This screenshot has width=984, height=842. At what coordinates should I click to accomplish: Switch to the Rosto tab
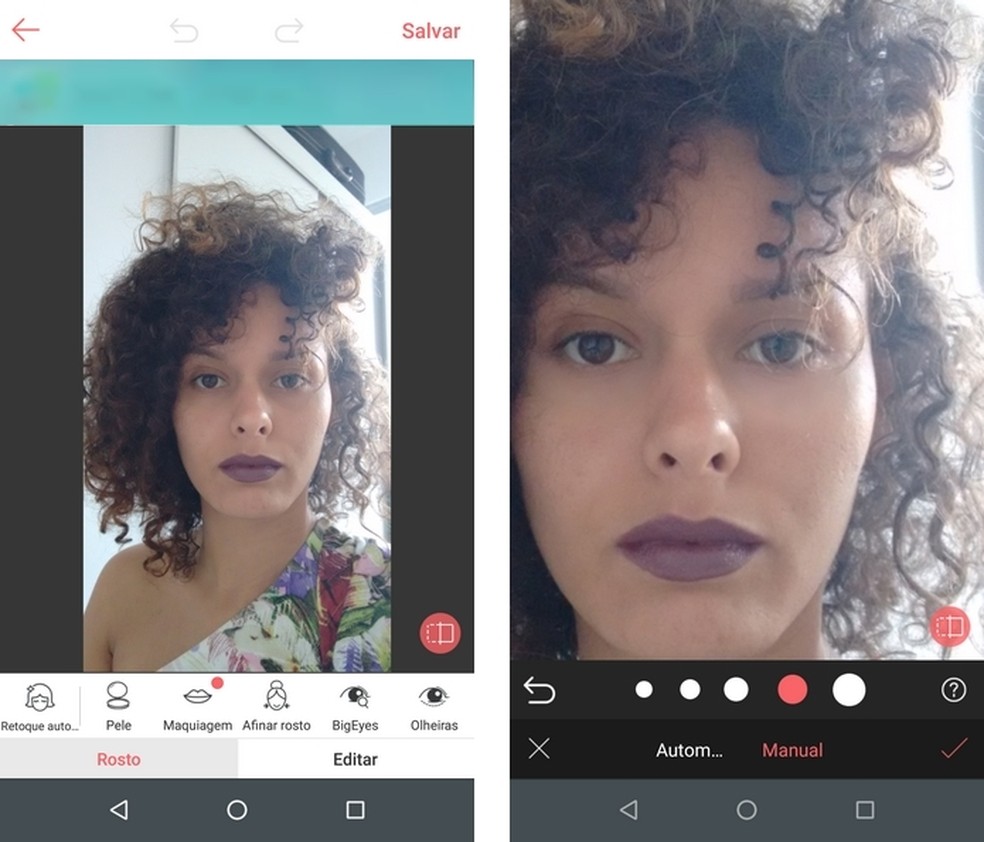point(118,759)
